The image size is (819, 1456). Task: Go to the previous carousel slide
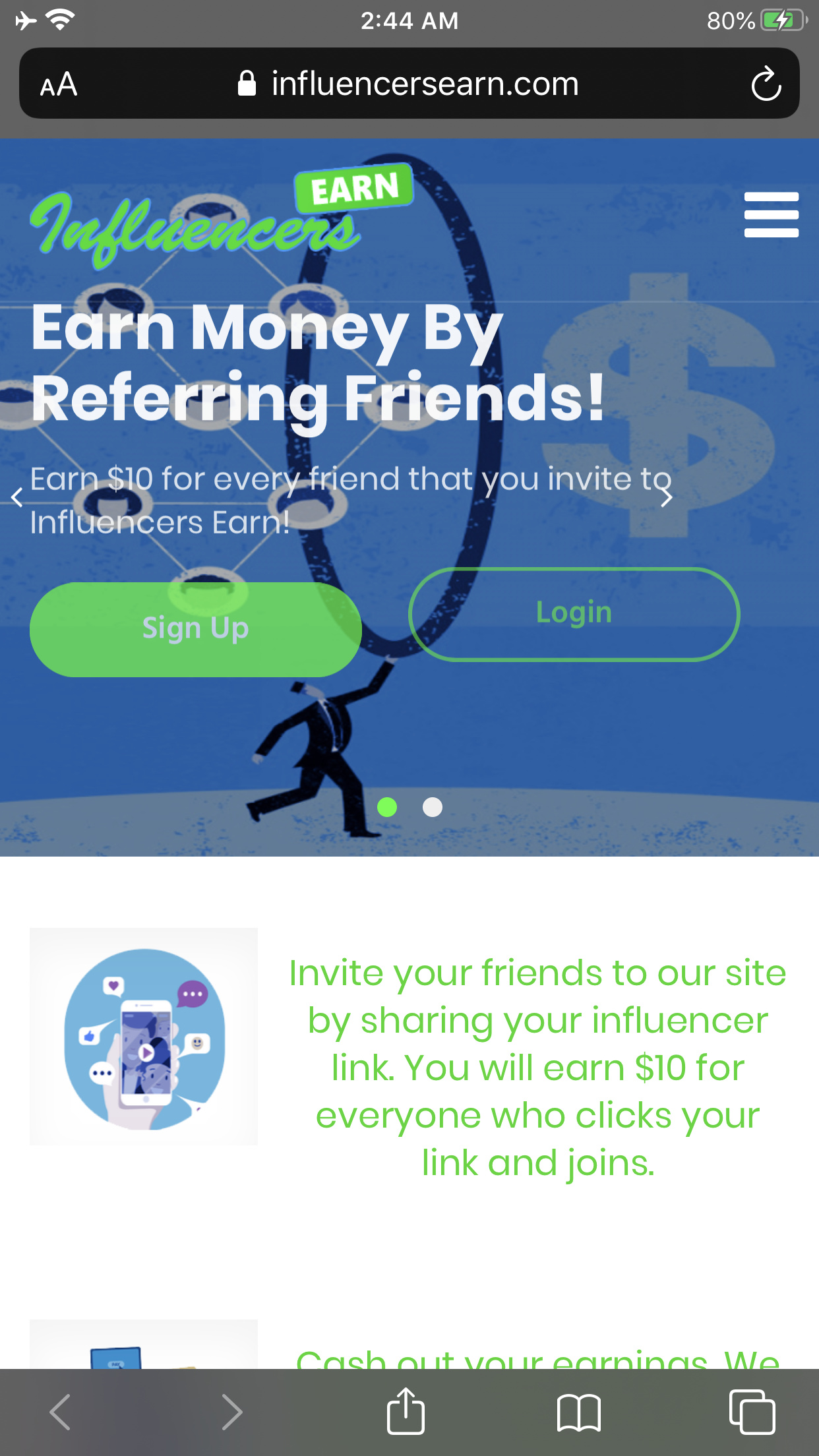(x=17, y=498)
